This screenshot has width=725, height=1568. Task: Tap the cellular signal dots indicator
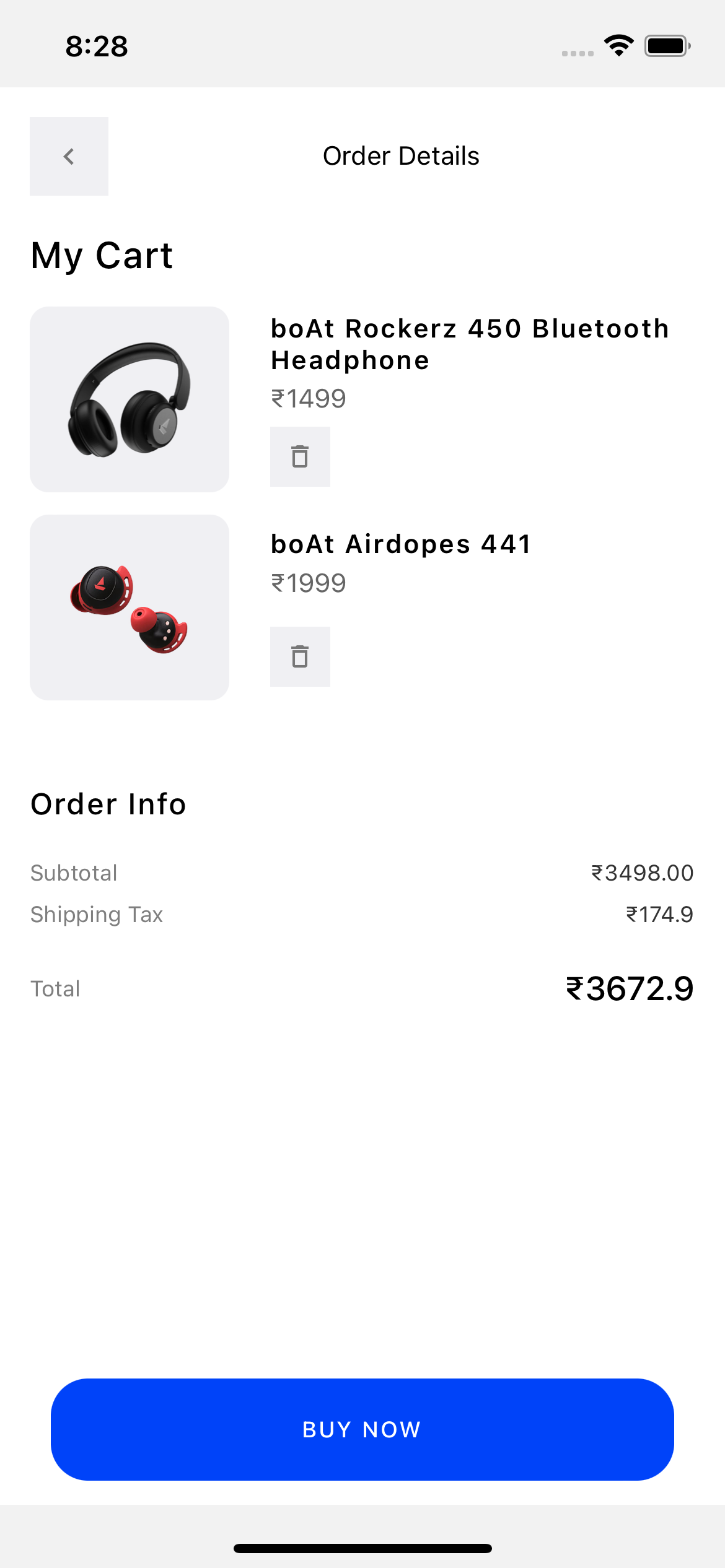(x=578, y=53)
